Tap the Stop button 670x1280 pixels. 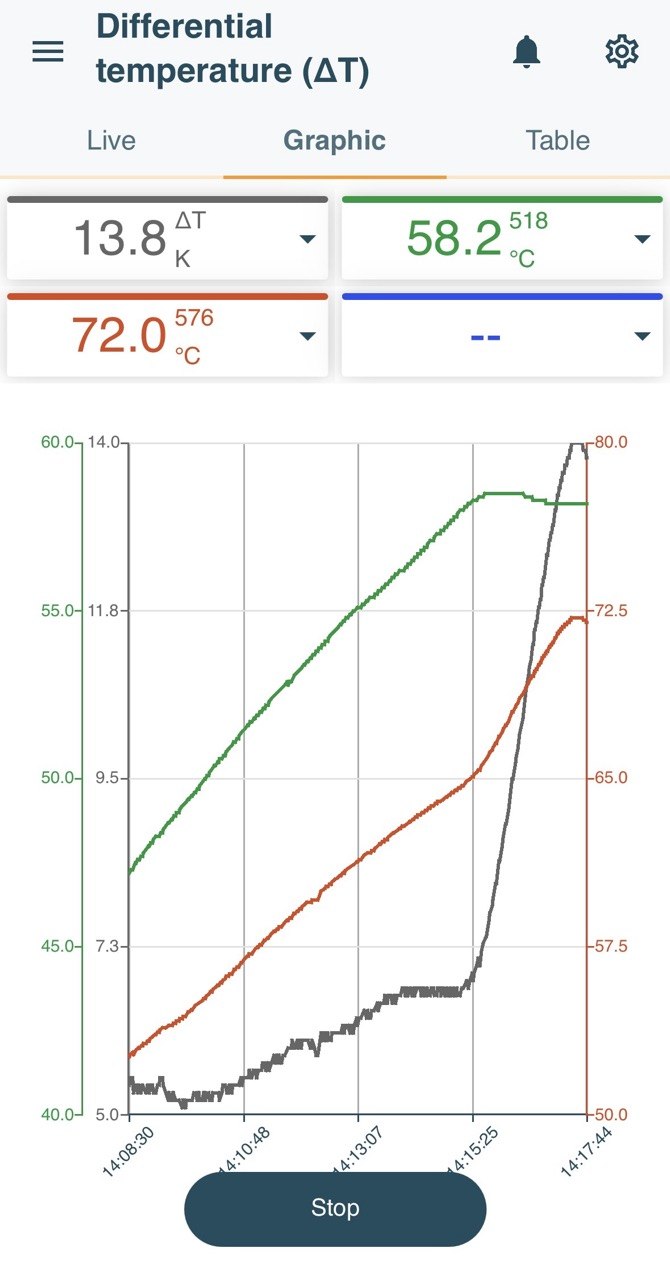coord(335,1208)
